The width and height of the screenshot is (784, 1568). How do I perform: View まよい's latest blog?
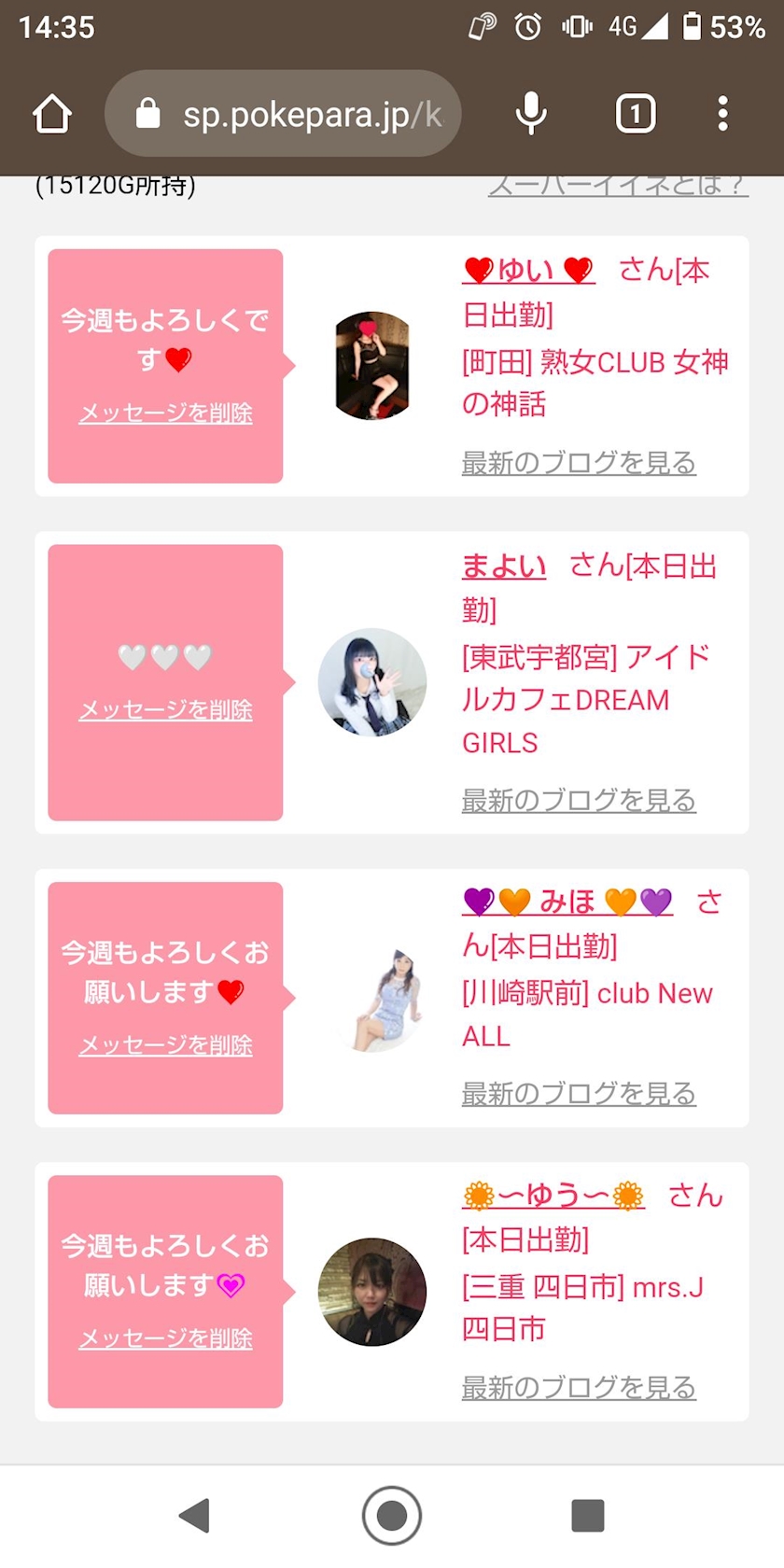coord(579,800)
